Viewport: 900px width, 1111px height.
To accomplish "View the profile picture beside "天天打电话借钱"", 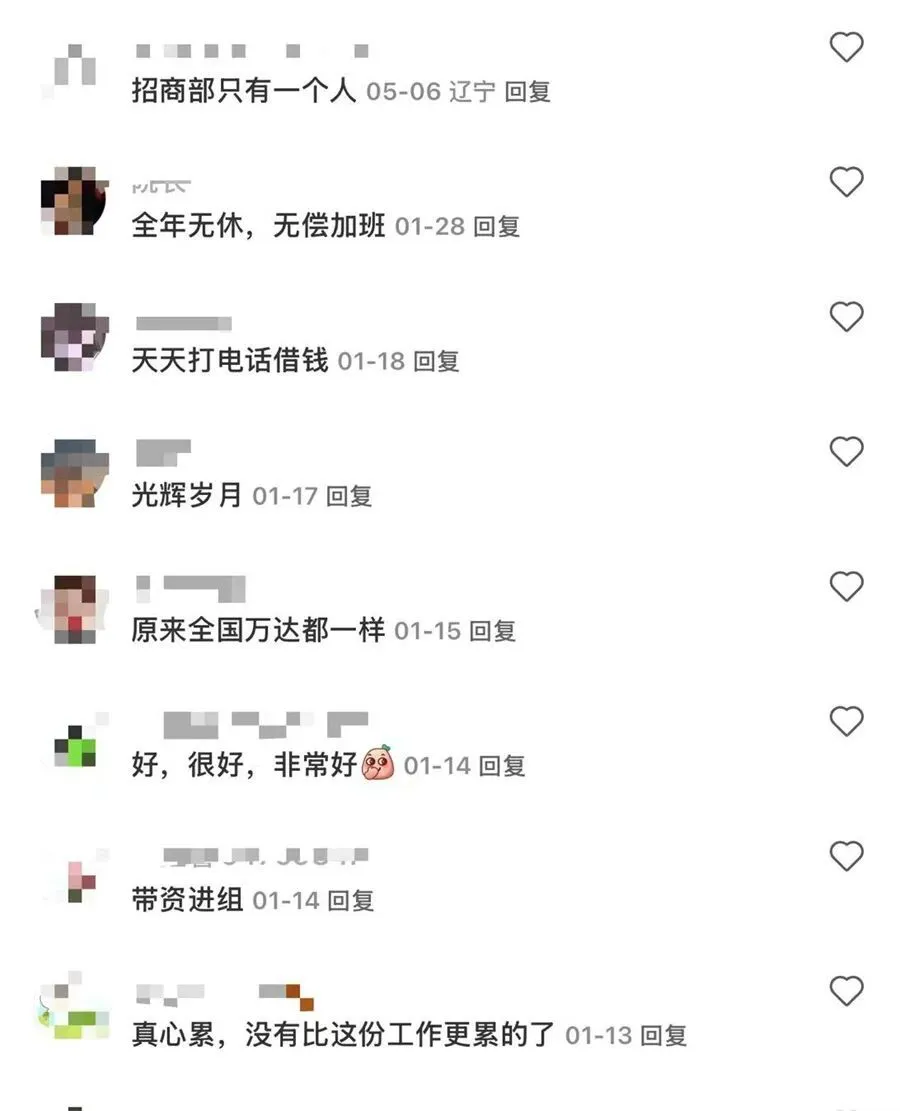I will [x=74, y=337].
